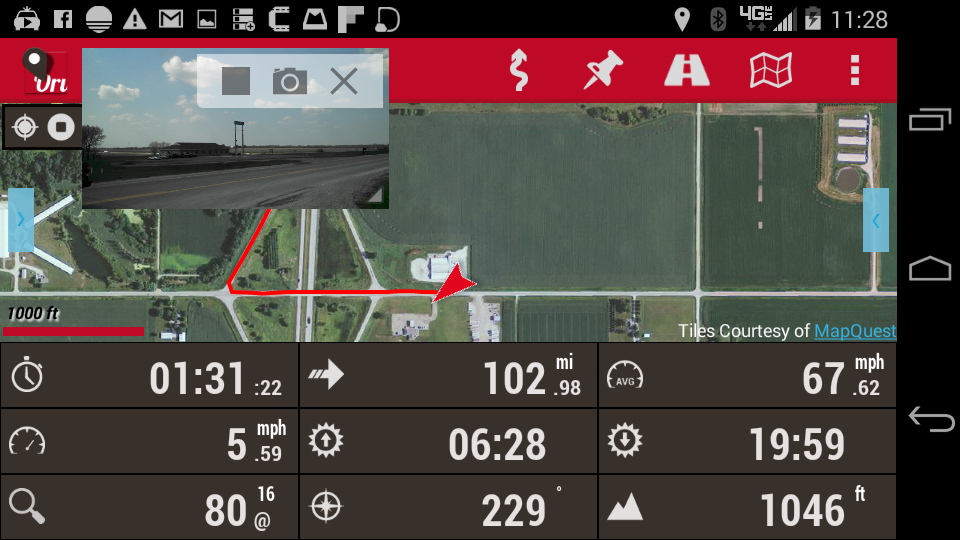Tap the 229° compass bearing field
Image resolution: width=960 pixels, height=540 pixels.
click(x=448, y=508)
